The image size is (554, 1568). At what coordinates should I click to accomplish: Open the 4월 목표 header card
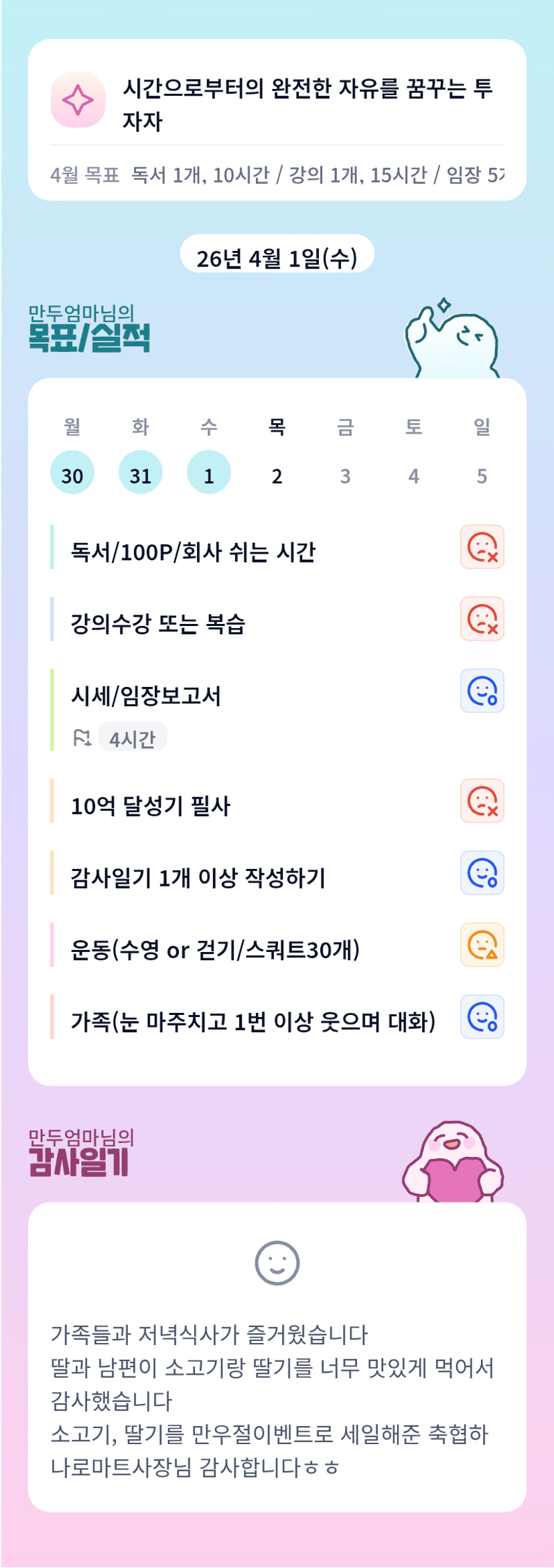277,121
